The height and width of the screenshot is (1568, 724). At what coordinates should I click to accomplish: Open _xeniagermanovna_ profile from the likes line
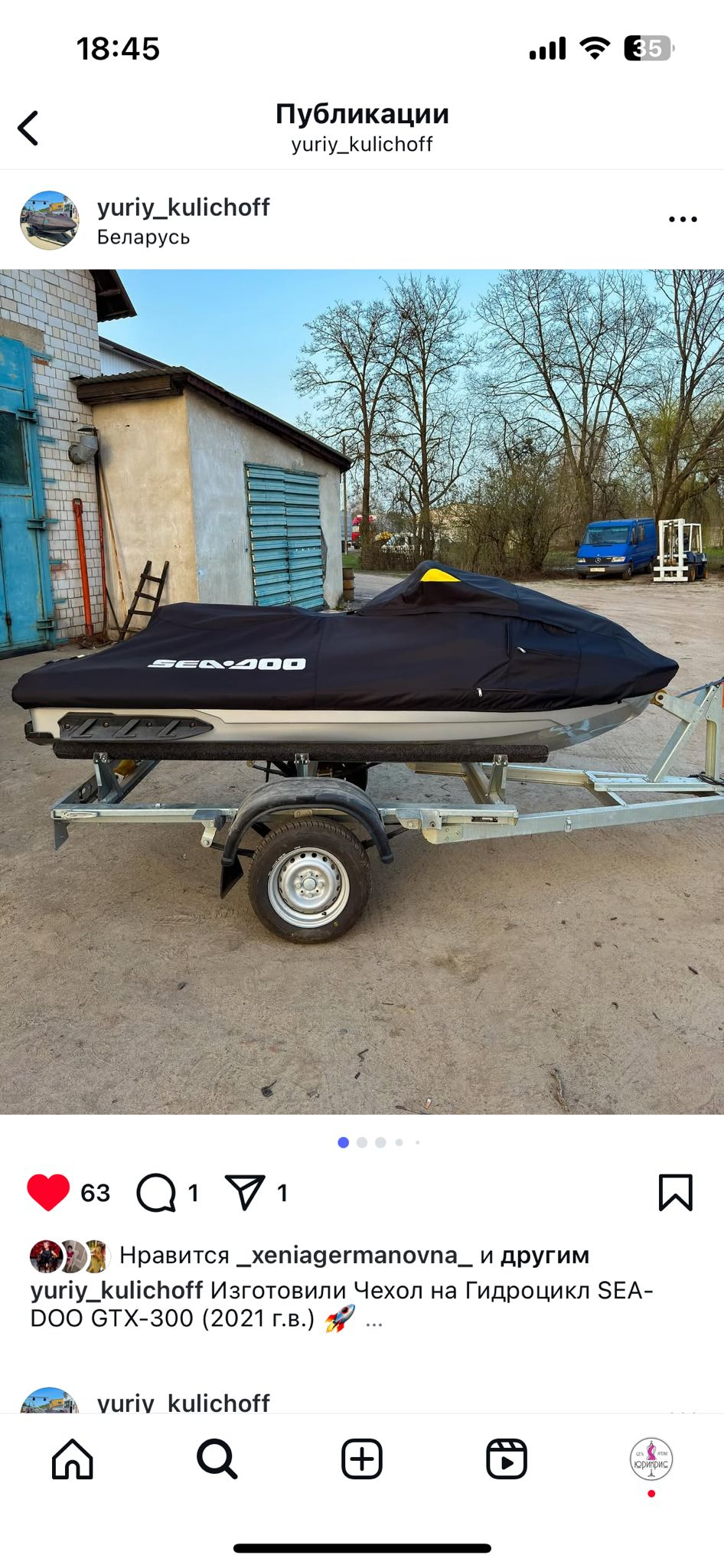point(354,1255)
